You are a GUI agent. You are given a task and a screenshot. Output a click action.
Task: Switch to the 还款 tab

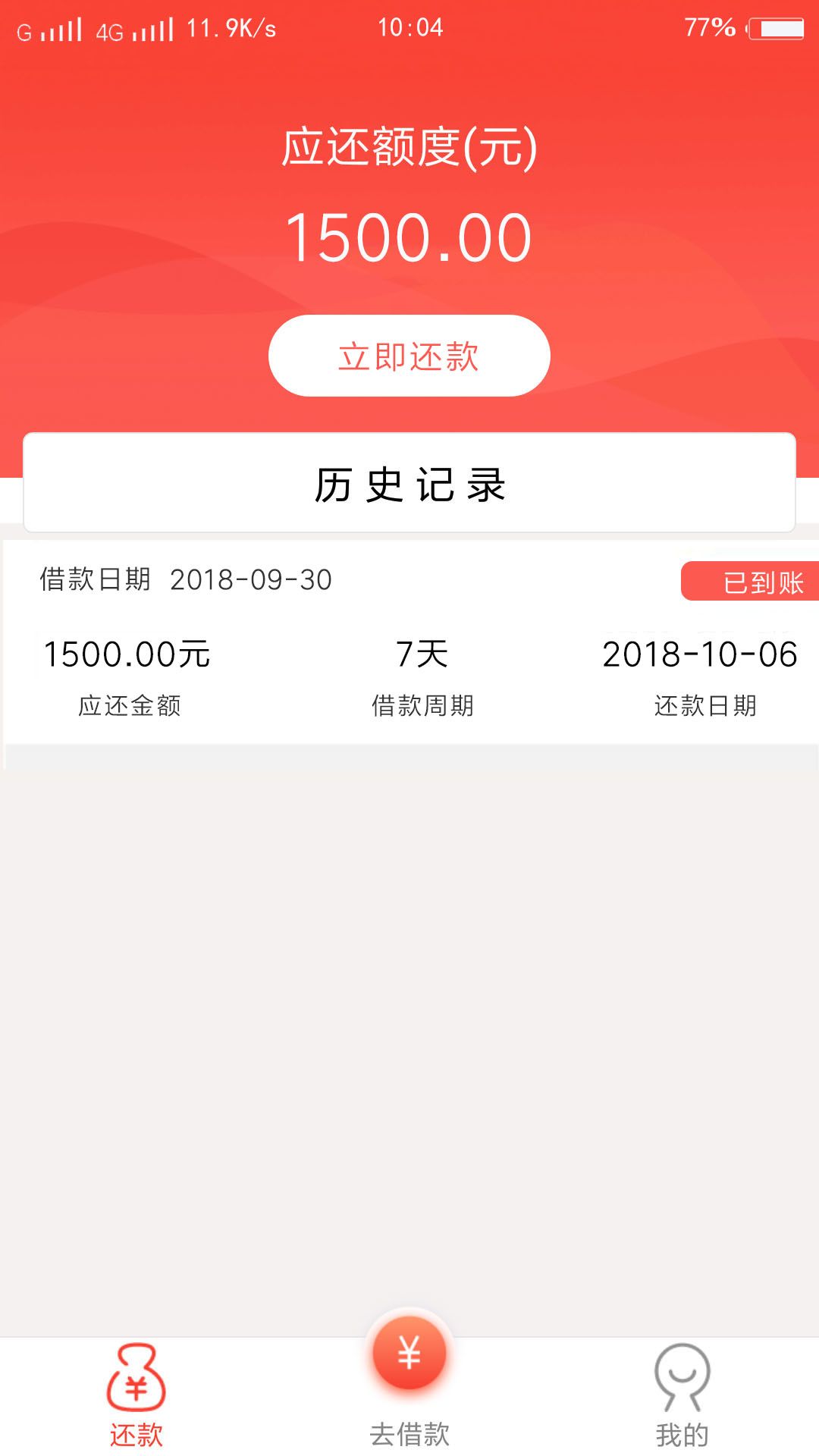tap(136, 1396)
